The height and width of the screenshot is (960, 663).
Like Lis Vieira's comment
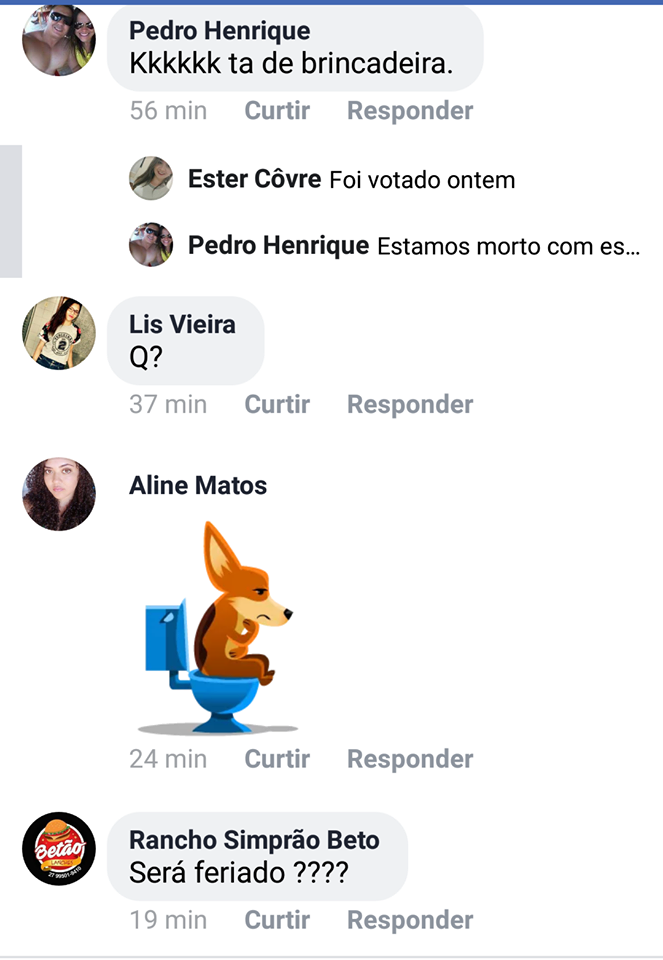[x=277, y=405]
